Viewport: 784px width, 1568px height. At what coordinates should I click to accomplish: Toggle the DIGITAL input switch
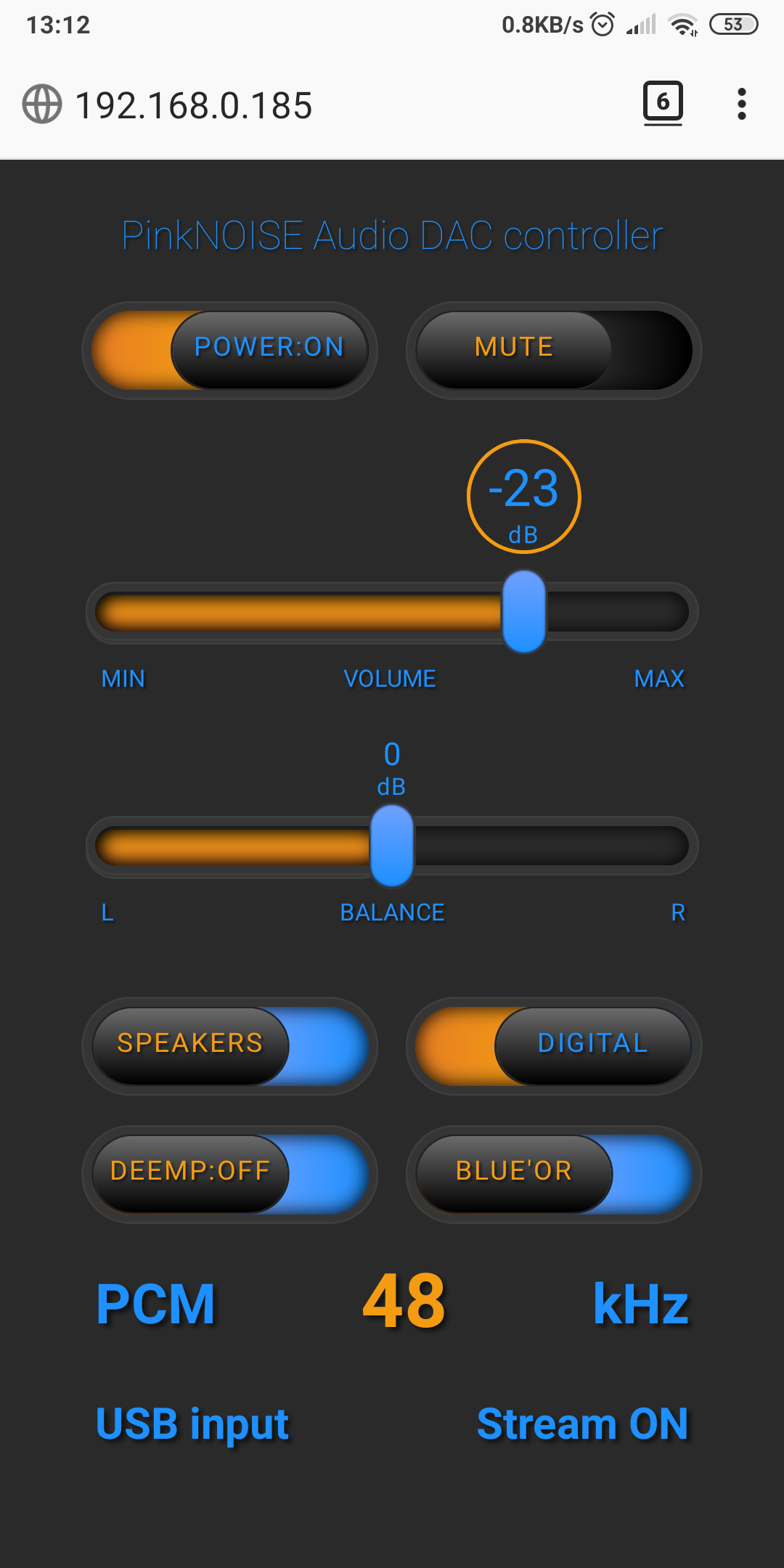pyautogui.click(x=554, y=1046)
